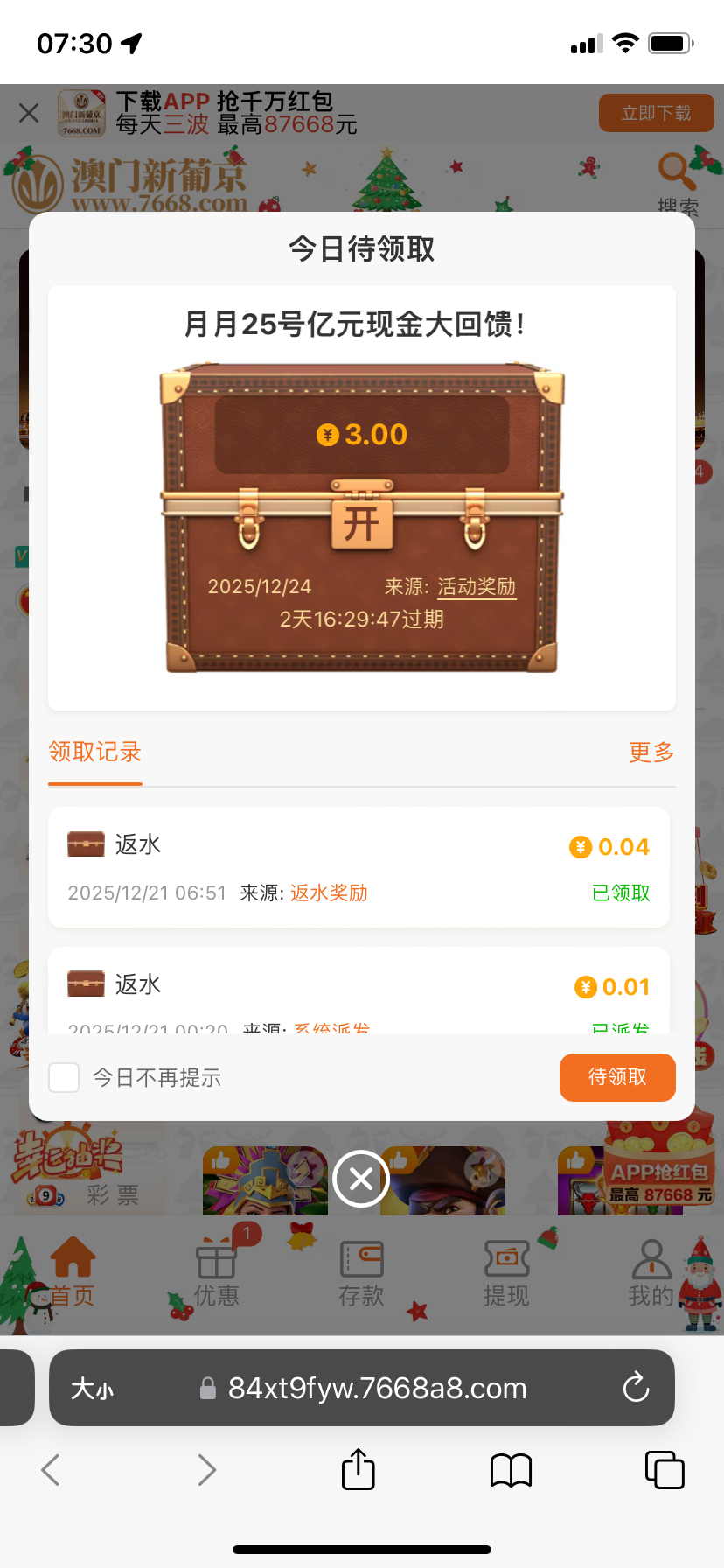Viewport: 724px width, 1568px height.
Task: Open the browser share sheet
Action: 358,1469
